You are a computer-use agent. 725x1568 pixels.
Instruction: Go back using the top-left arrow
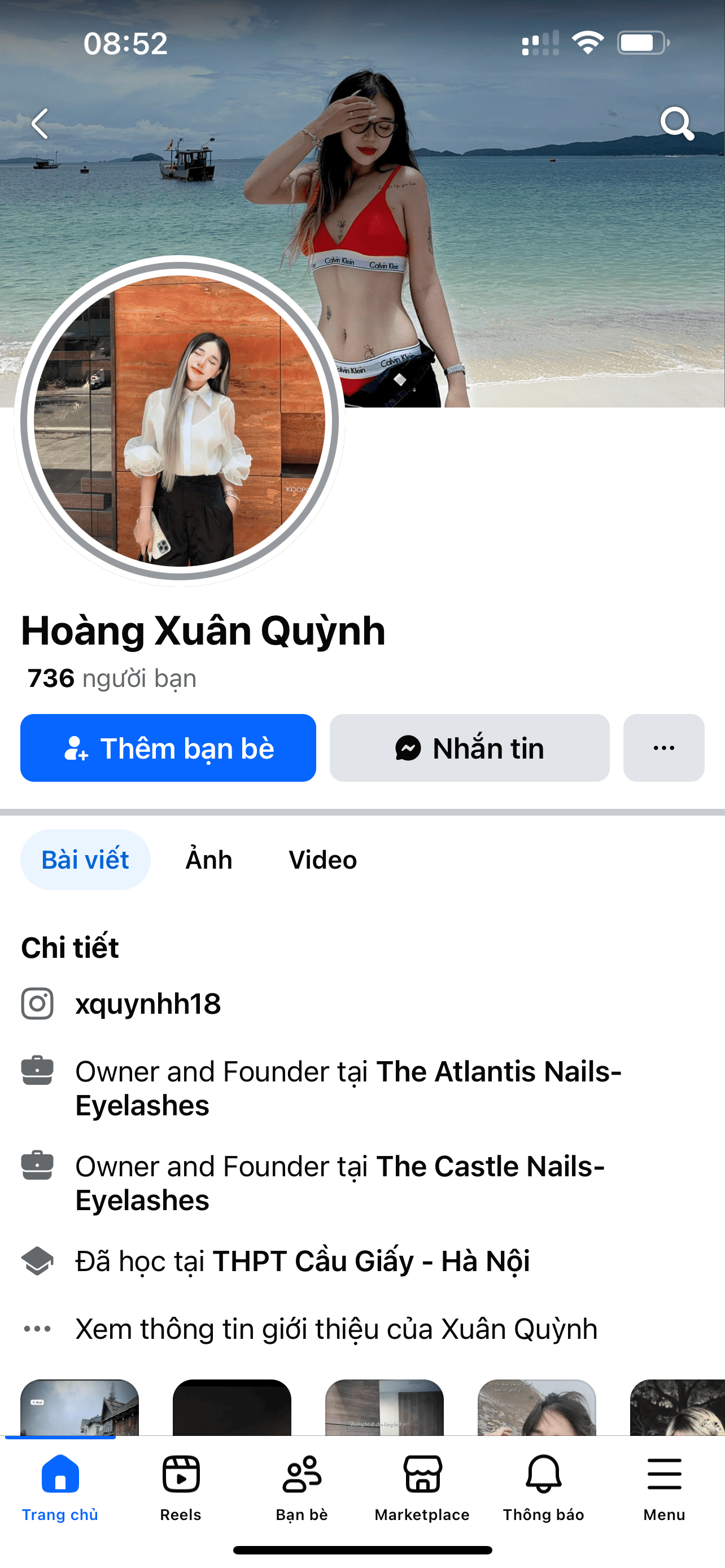40,124
